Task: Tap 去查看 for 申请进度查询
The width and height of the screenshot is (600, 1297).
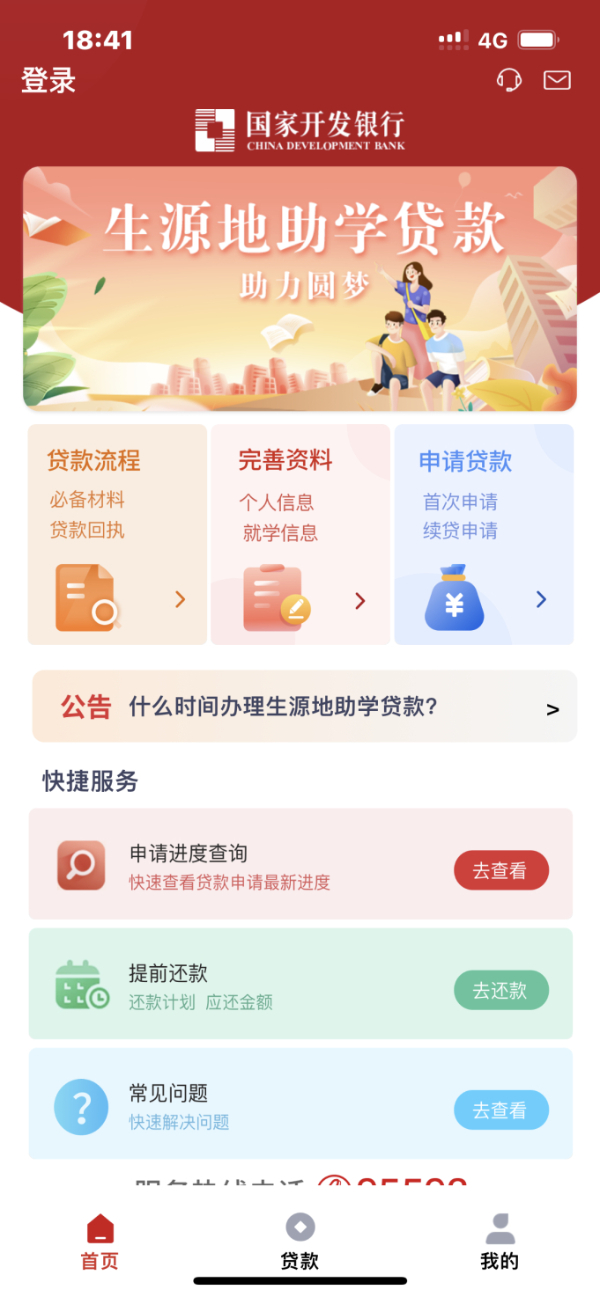Action: 501,870
